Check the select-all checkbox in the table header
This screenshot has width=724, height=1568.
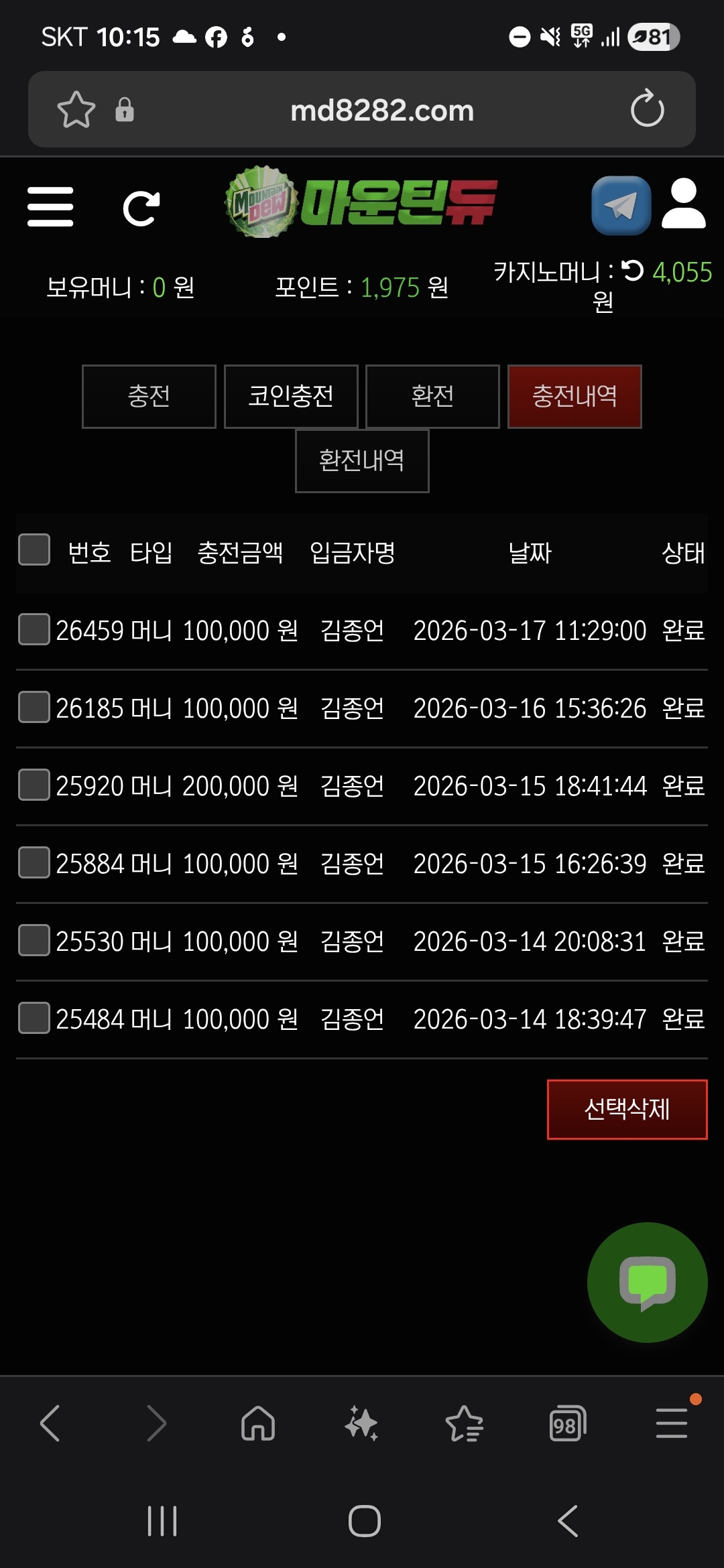click(x=34, y=551)
